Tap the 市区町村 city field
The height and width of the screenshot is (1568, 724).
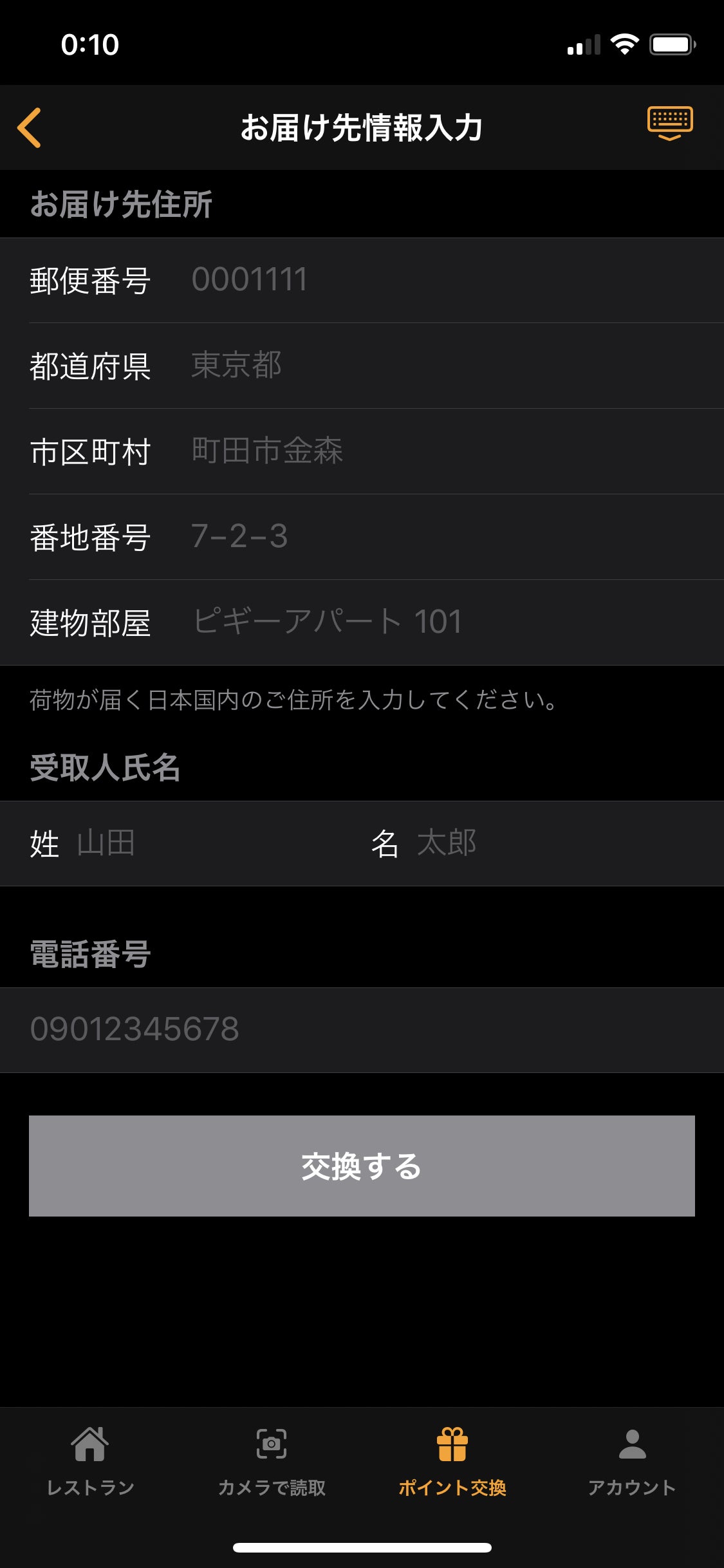(450, 451)
